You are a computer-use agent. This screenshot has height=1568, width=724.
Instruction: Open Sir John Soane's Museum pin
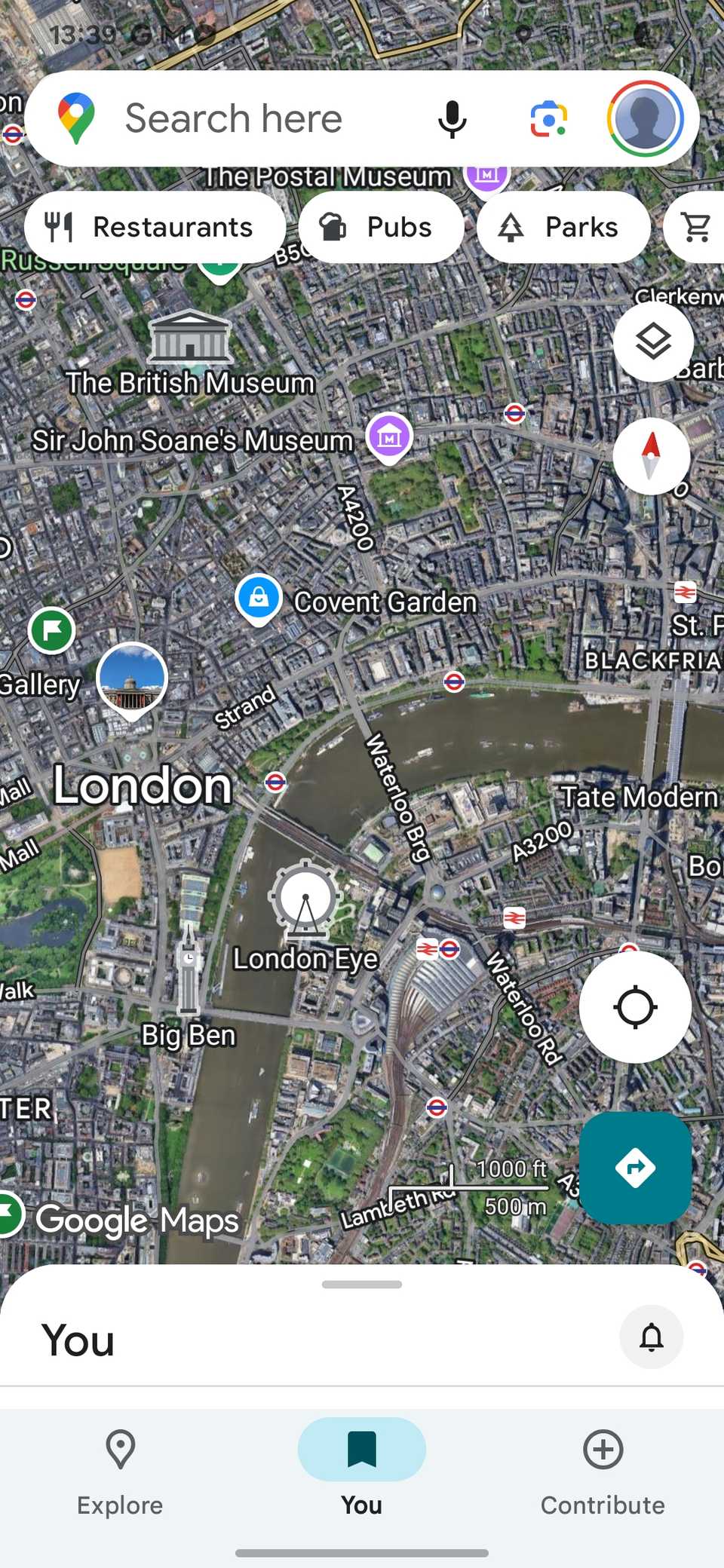click(x=388, y=436)
